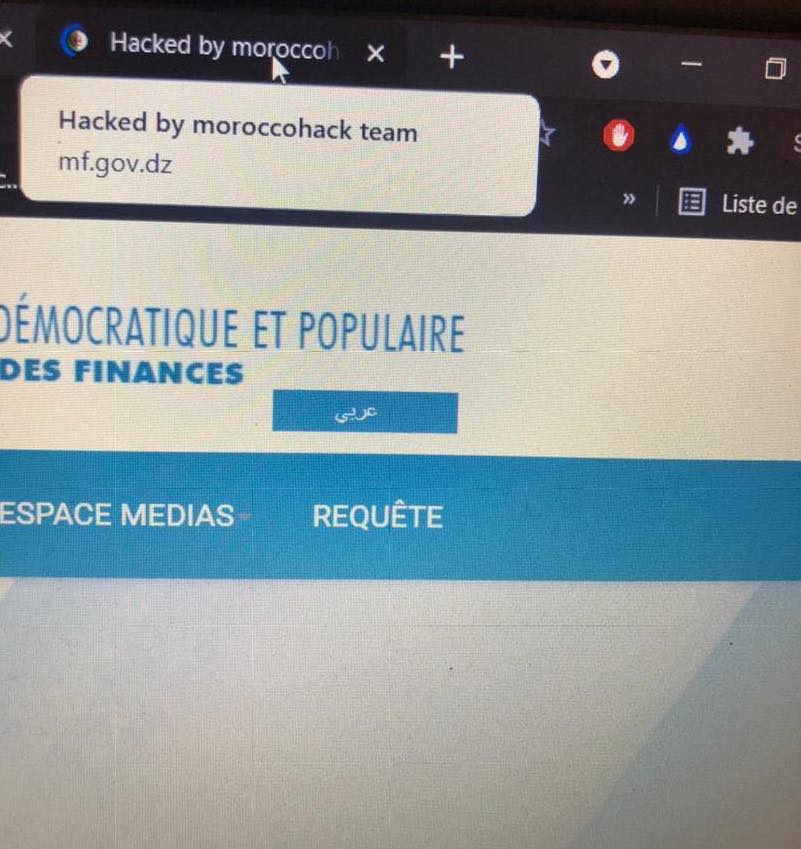Switch the site to Arabic
Image resolution: width=801 pixels, height=849 pixels.
pos(365,413)
